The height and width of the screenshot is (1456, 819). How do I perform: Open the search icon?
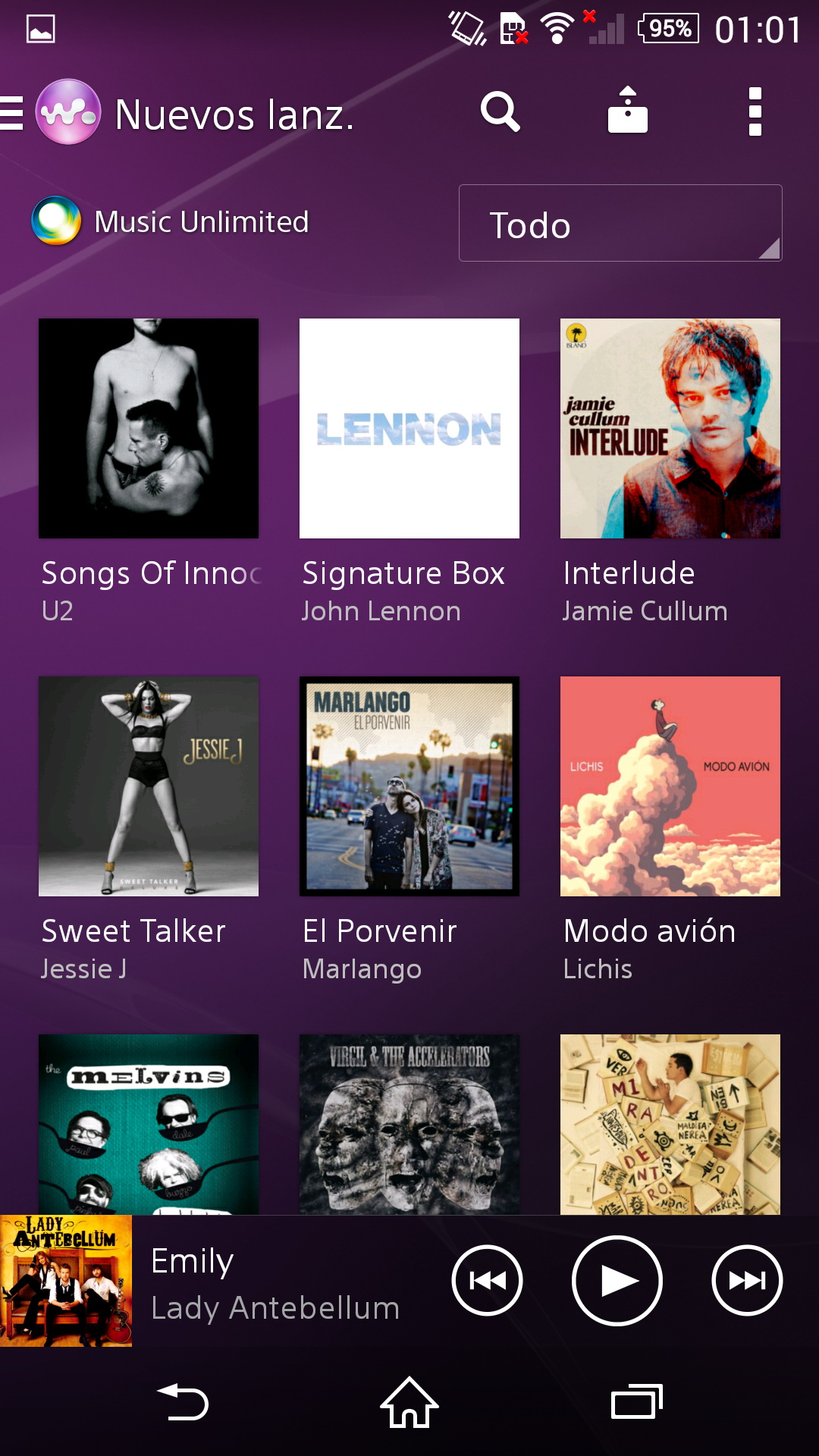pyautogui.click(x=500, y=113)
